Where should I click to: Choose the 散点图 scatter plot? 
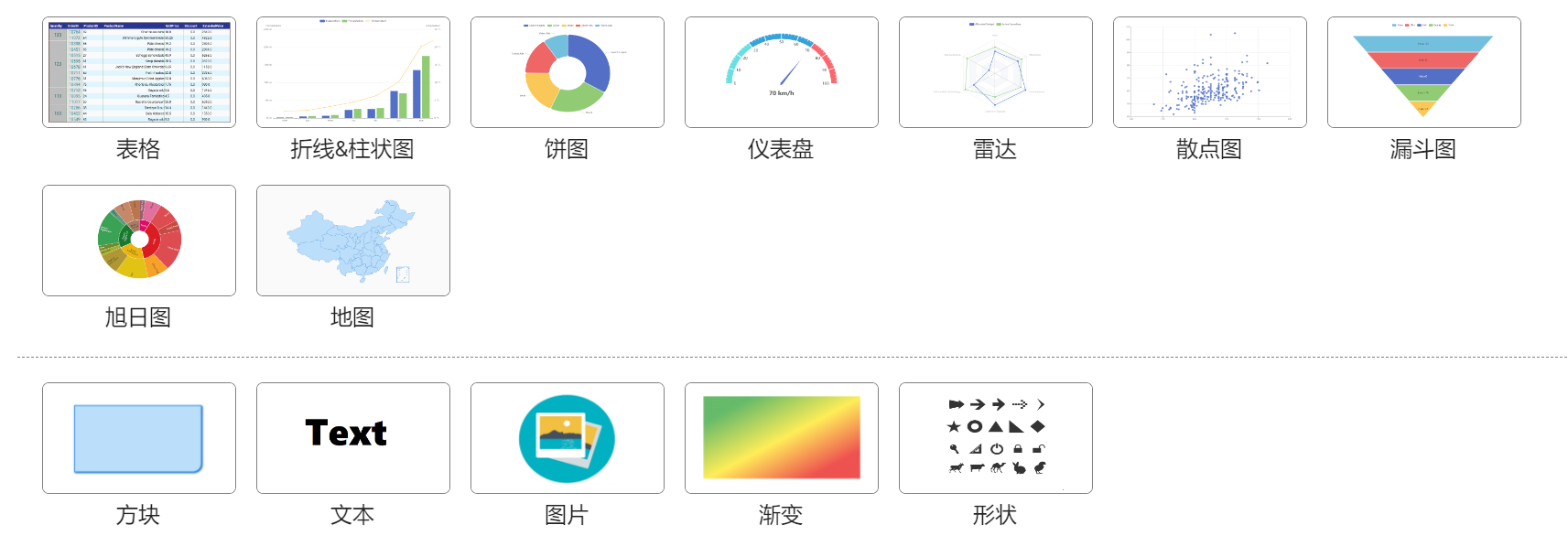tap(1210, 72)
